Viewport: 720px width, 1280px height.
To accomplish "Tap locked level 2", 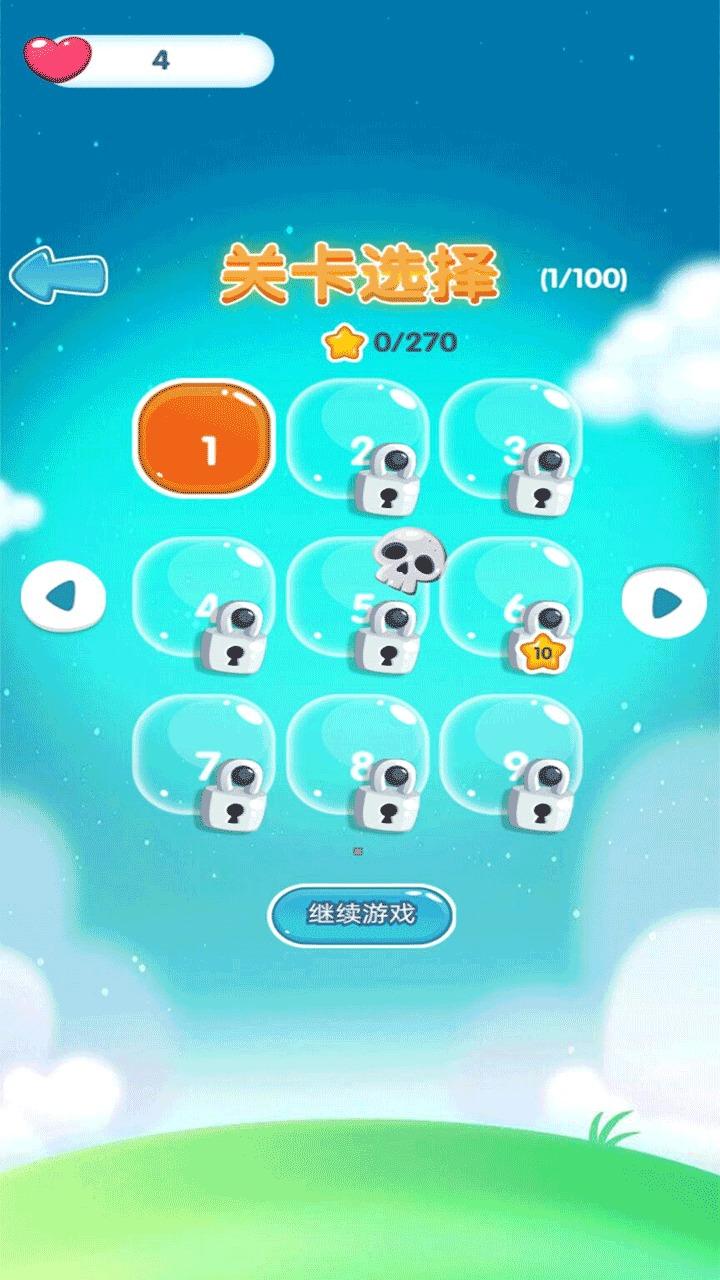I will click(358, 439).
